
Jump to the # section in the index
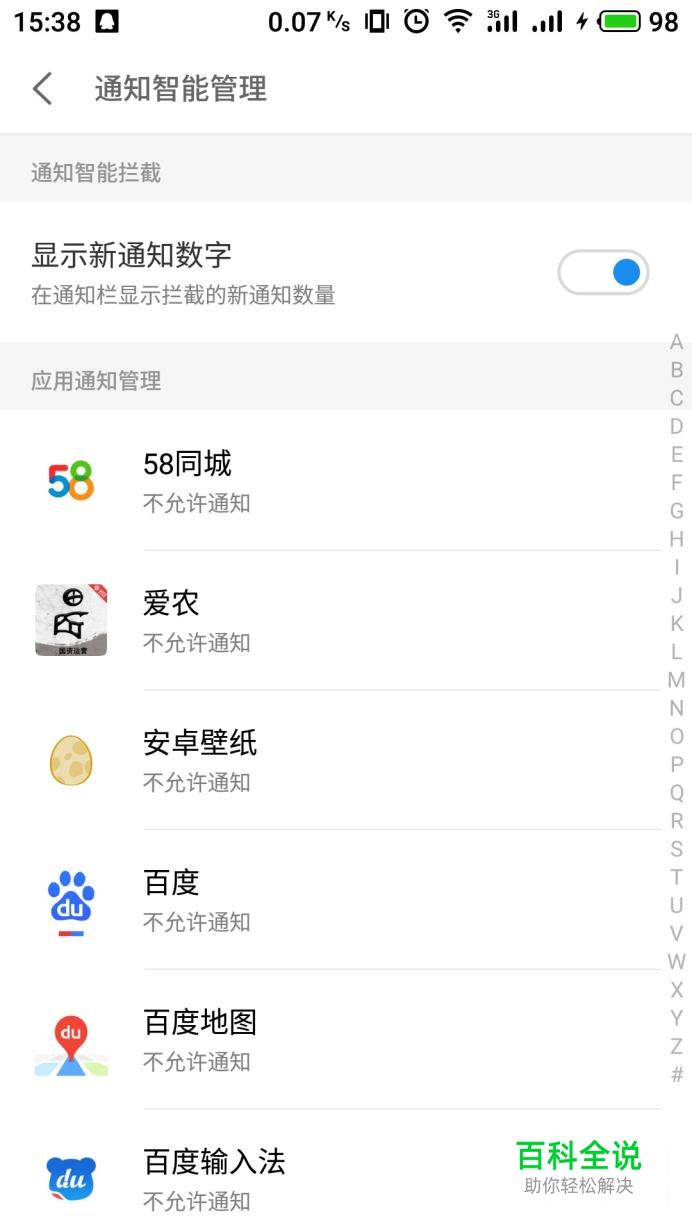(x=677, y=1075)
